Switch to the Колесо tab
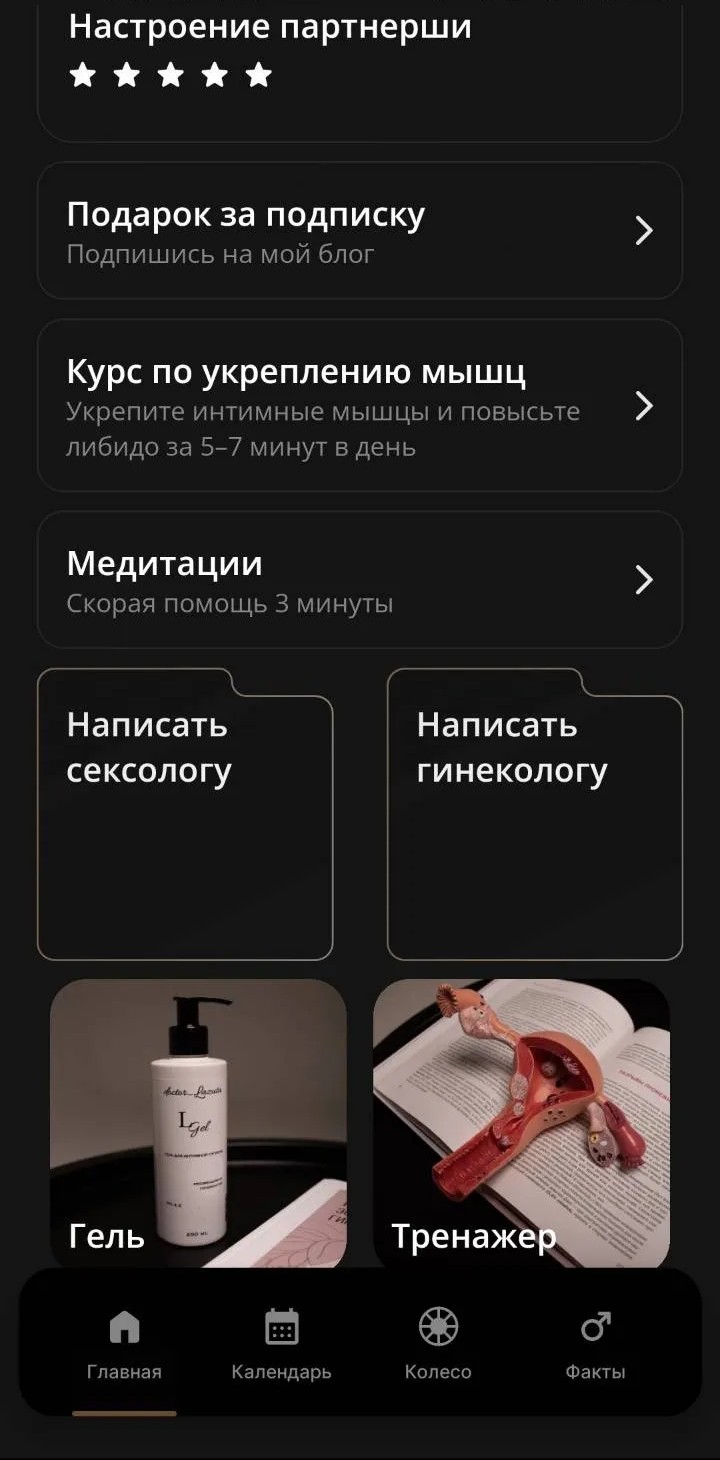720x1460 pixels. [x=438, y=1345]
